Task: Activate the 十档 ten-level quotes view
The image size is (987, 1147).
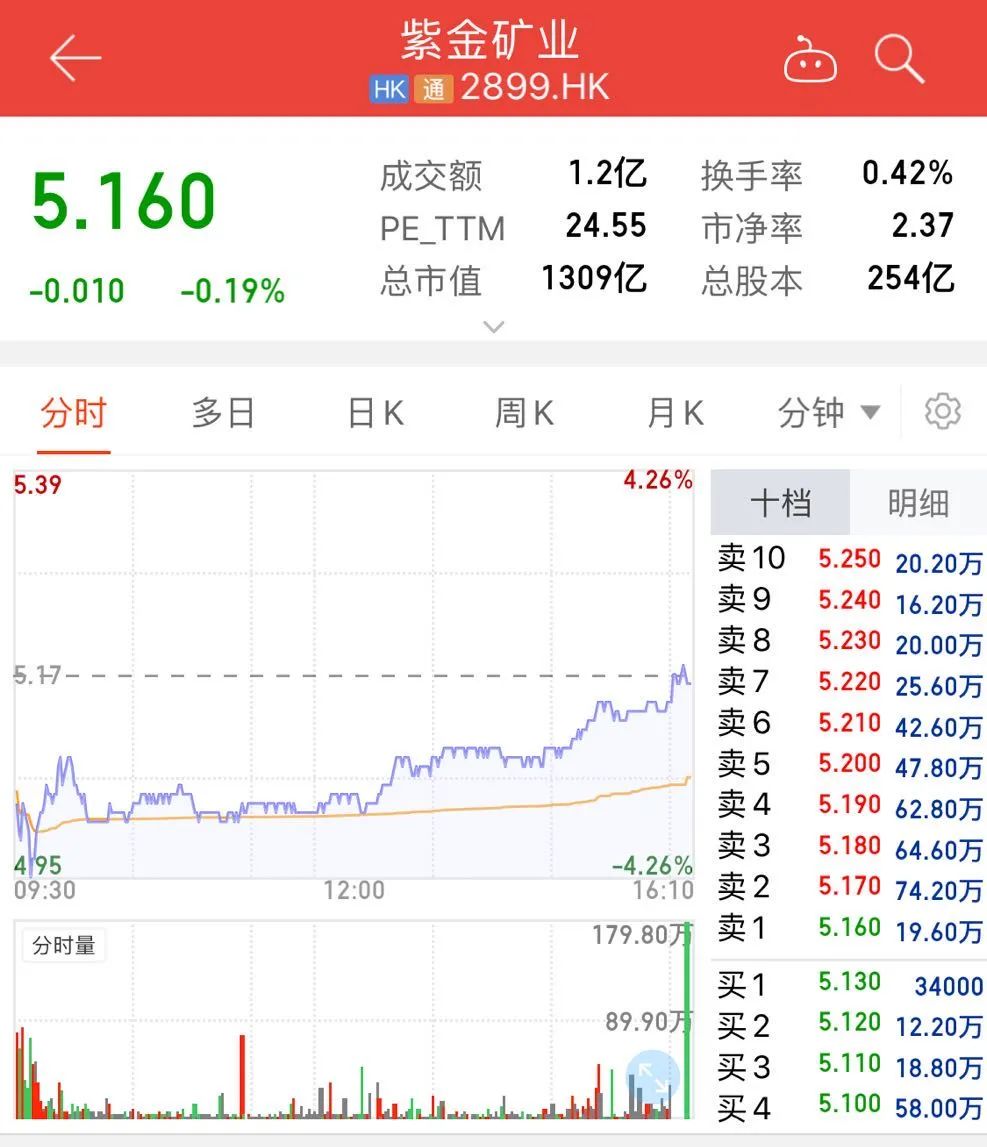Action: click(781, 503)
